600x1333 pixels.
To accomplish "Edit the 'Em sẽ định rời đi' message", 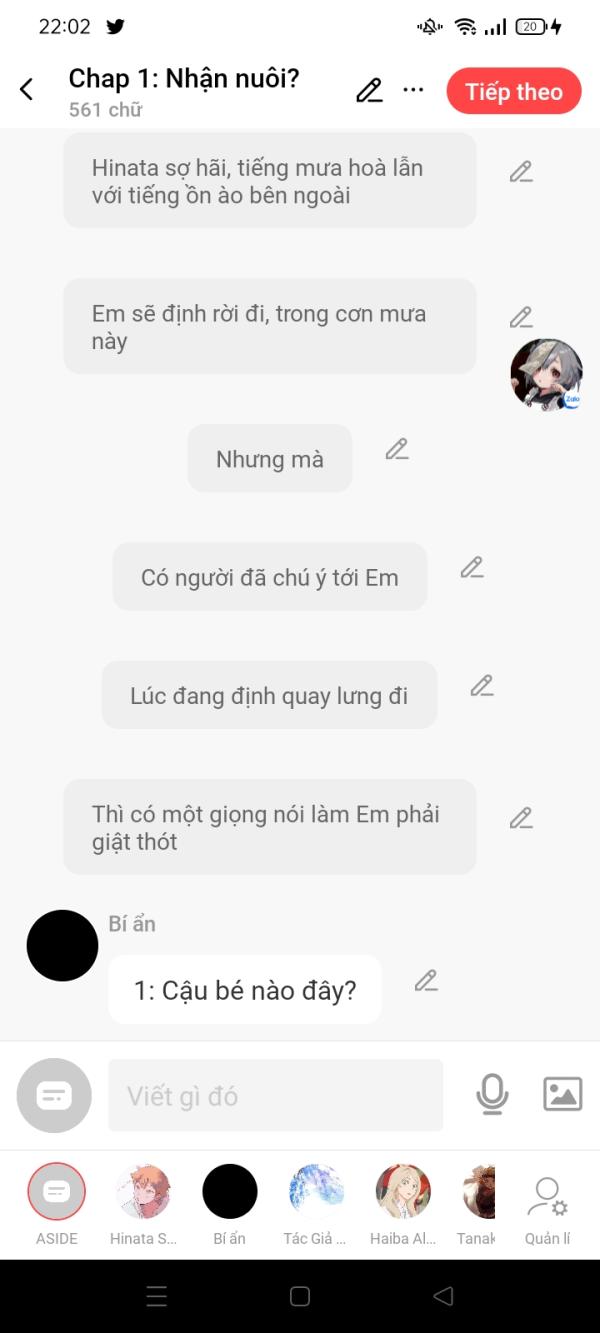I will point(520,318).
